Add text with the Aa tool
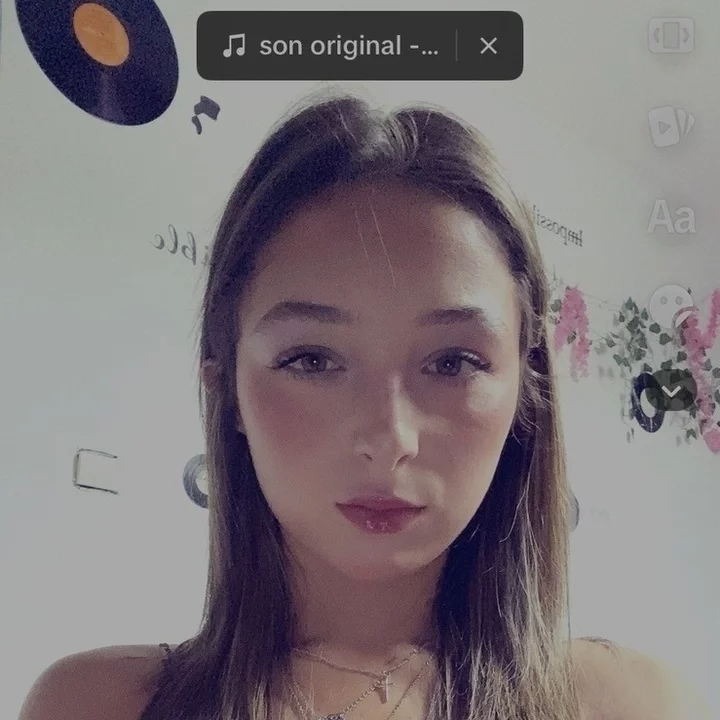The image size is (720, 720). [670, 216]
